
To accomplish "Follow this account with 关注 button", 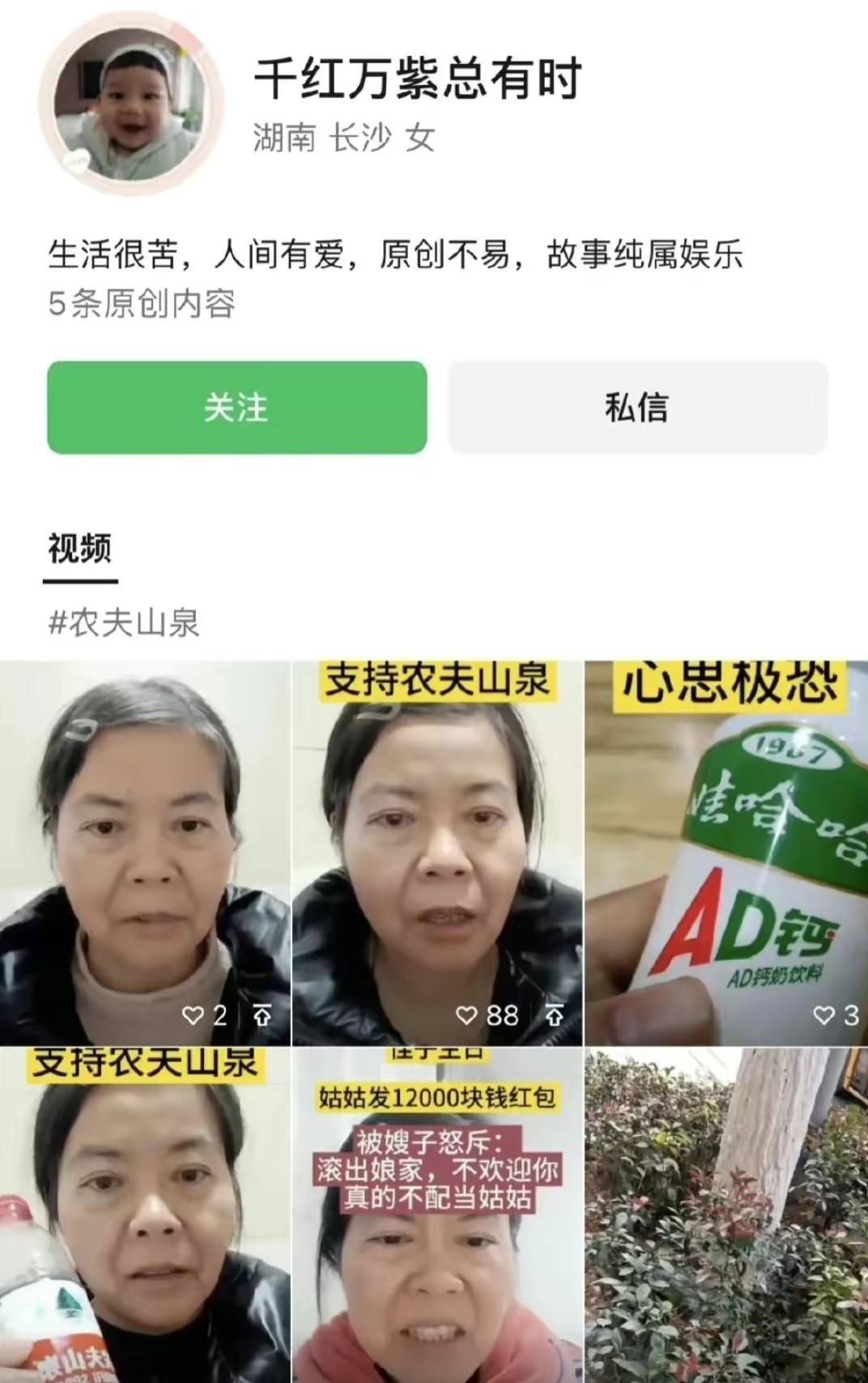I will (236, 407).
